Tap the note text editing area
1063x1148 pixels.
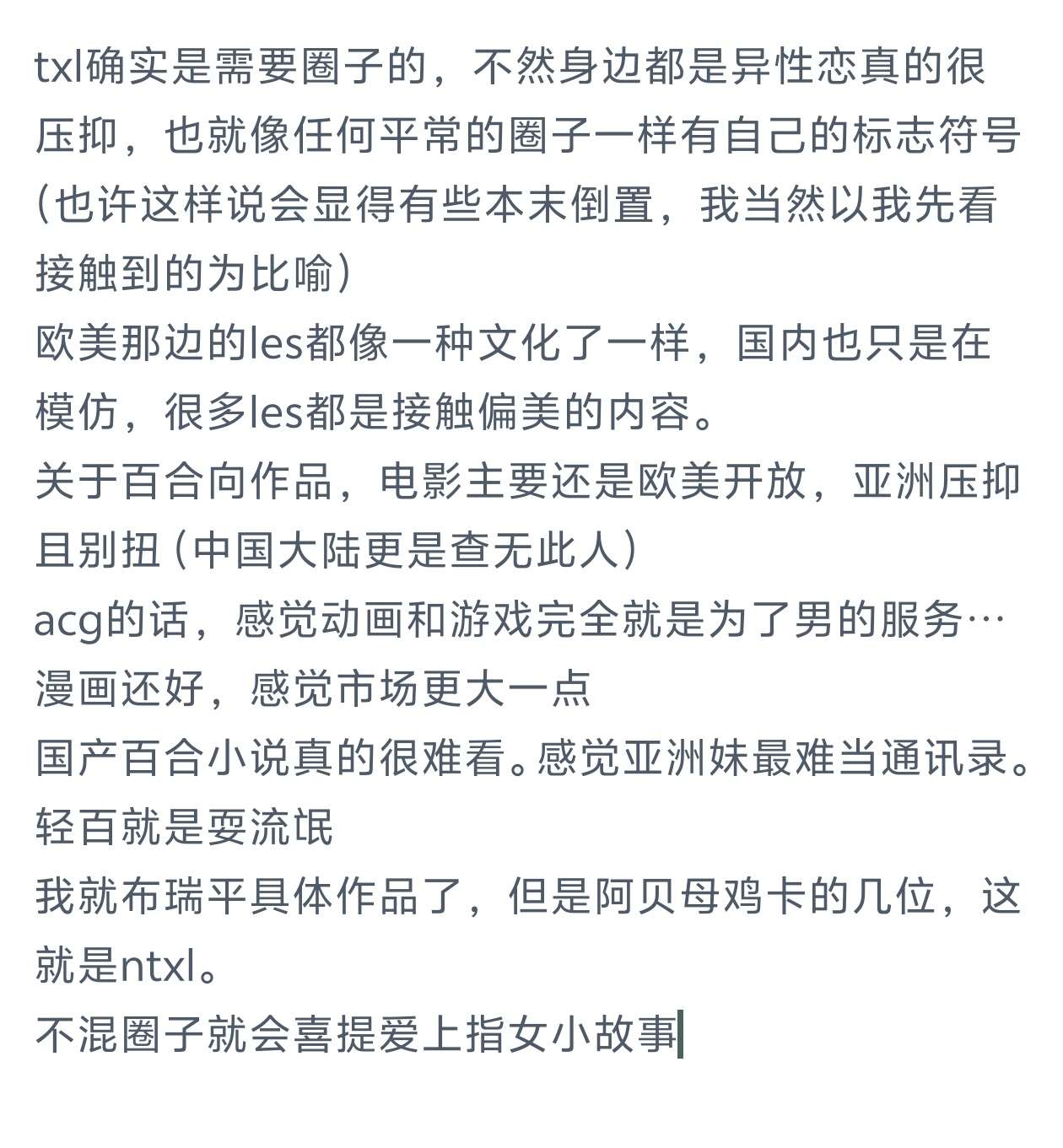coord(530,548)
